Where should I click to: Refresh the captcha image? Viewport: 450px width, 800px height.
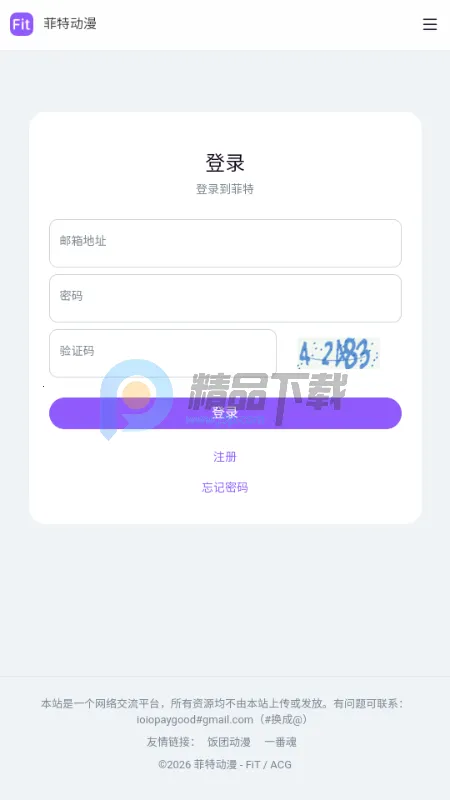pyautogui.click(x=338, y=353)
